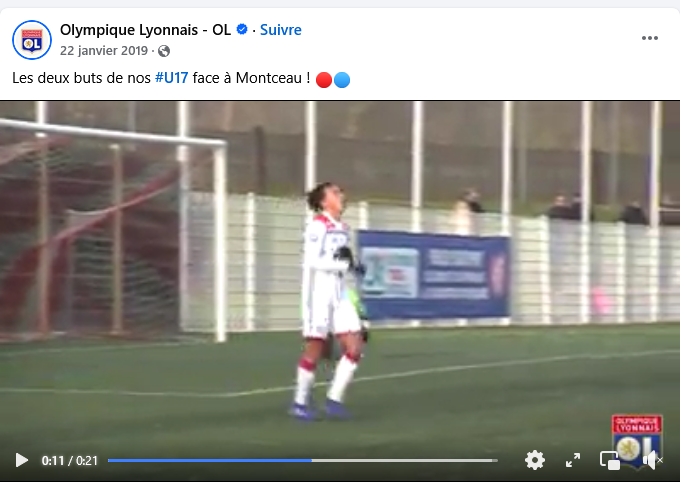
Task: Mute the video sound
Action: pos(650,460)
